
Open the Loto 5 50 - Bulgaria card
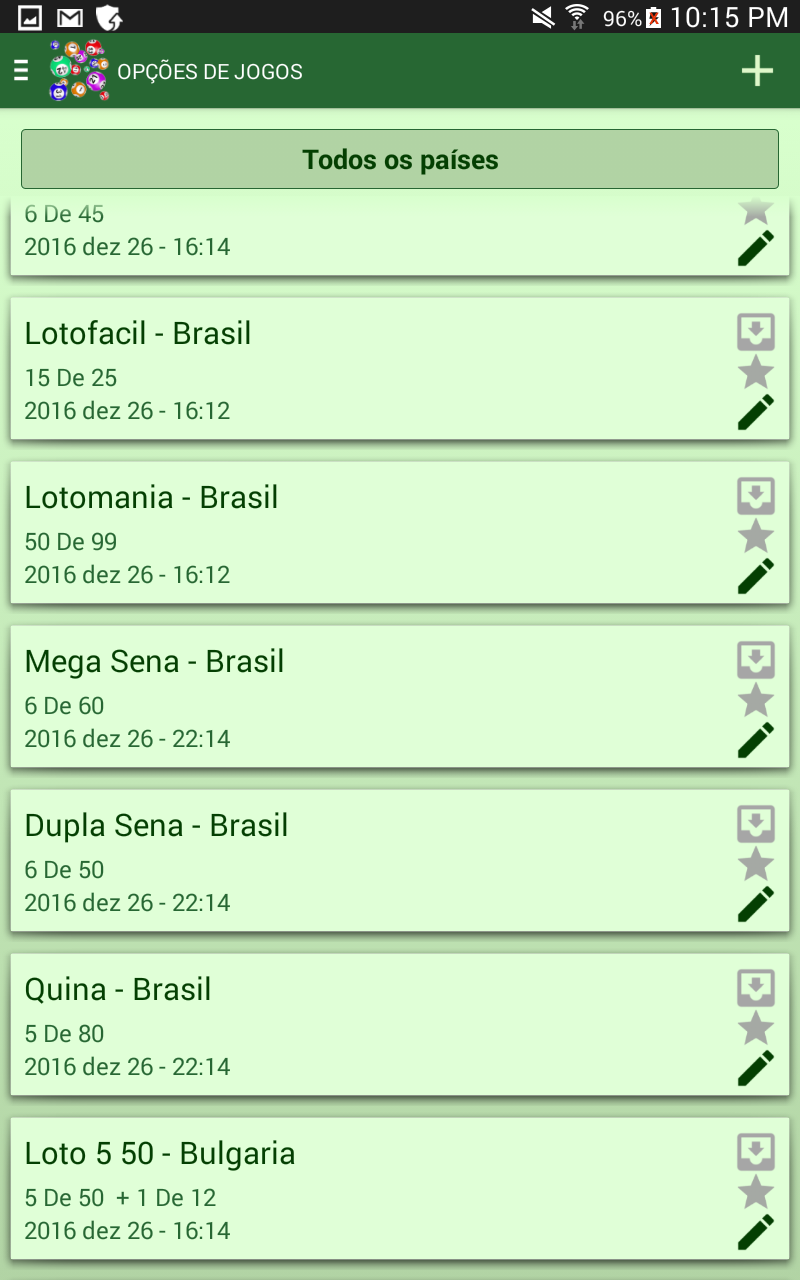400,1188
